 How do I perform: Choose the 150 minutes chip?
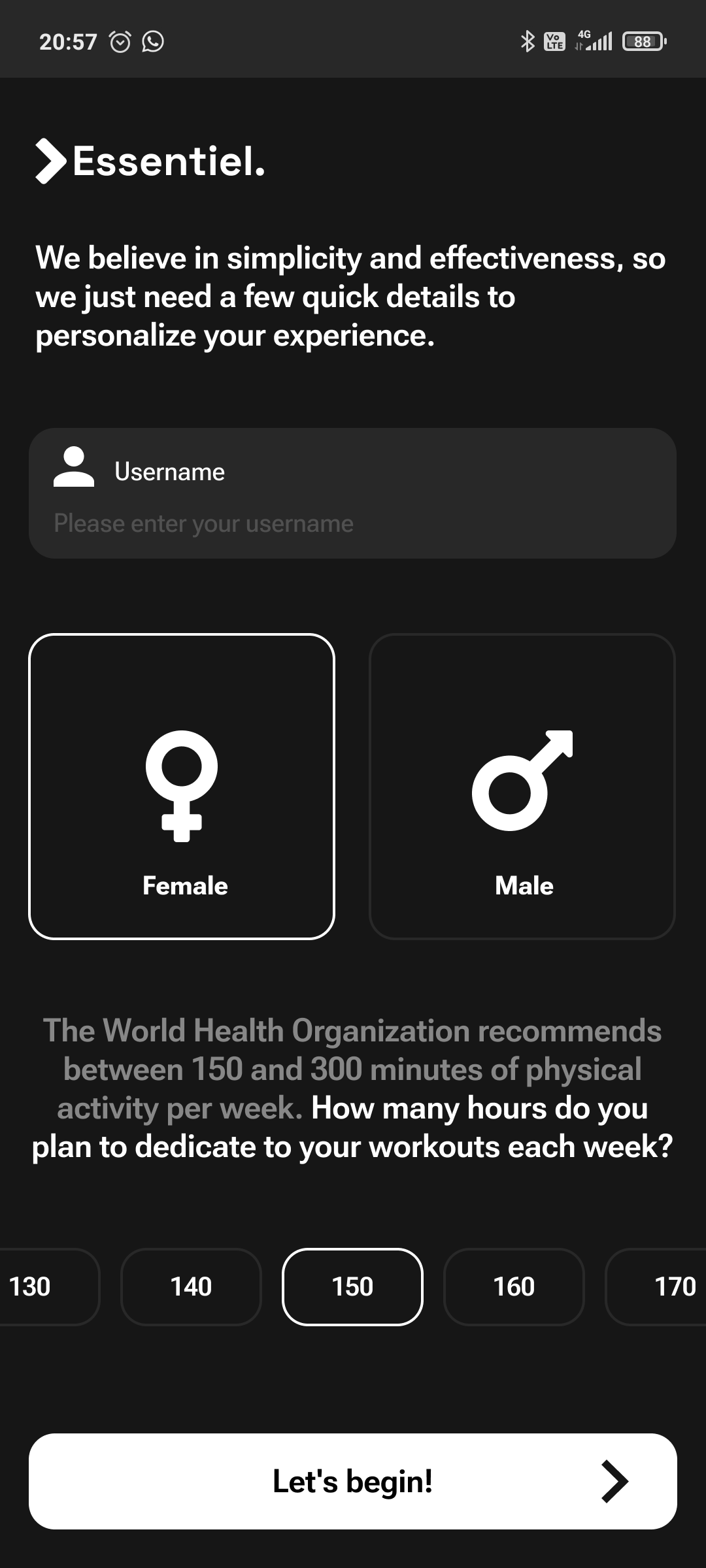(x=352, y=1286)
